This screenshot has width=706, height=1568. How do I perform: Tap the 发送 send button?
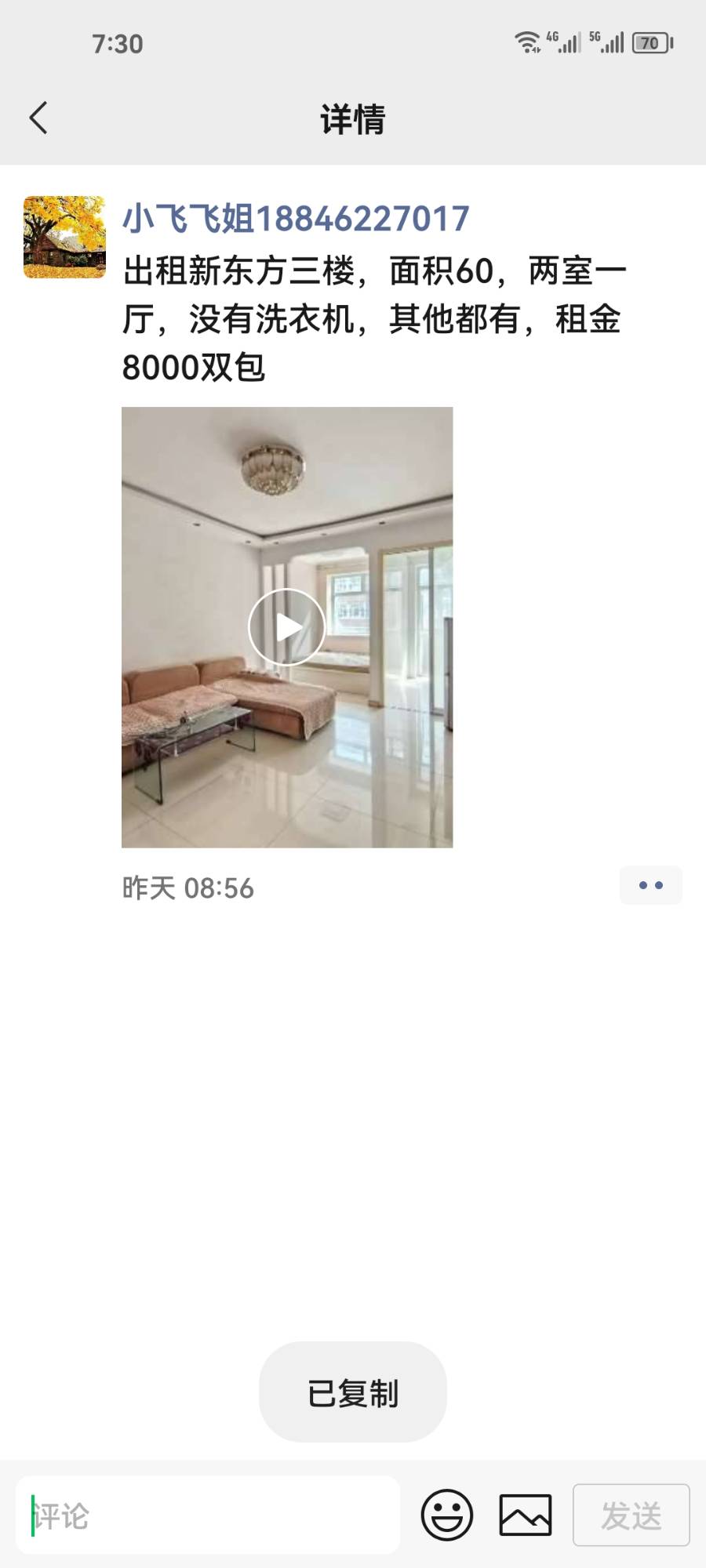(631, 1515)
